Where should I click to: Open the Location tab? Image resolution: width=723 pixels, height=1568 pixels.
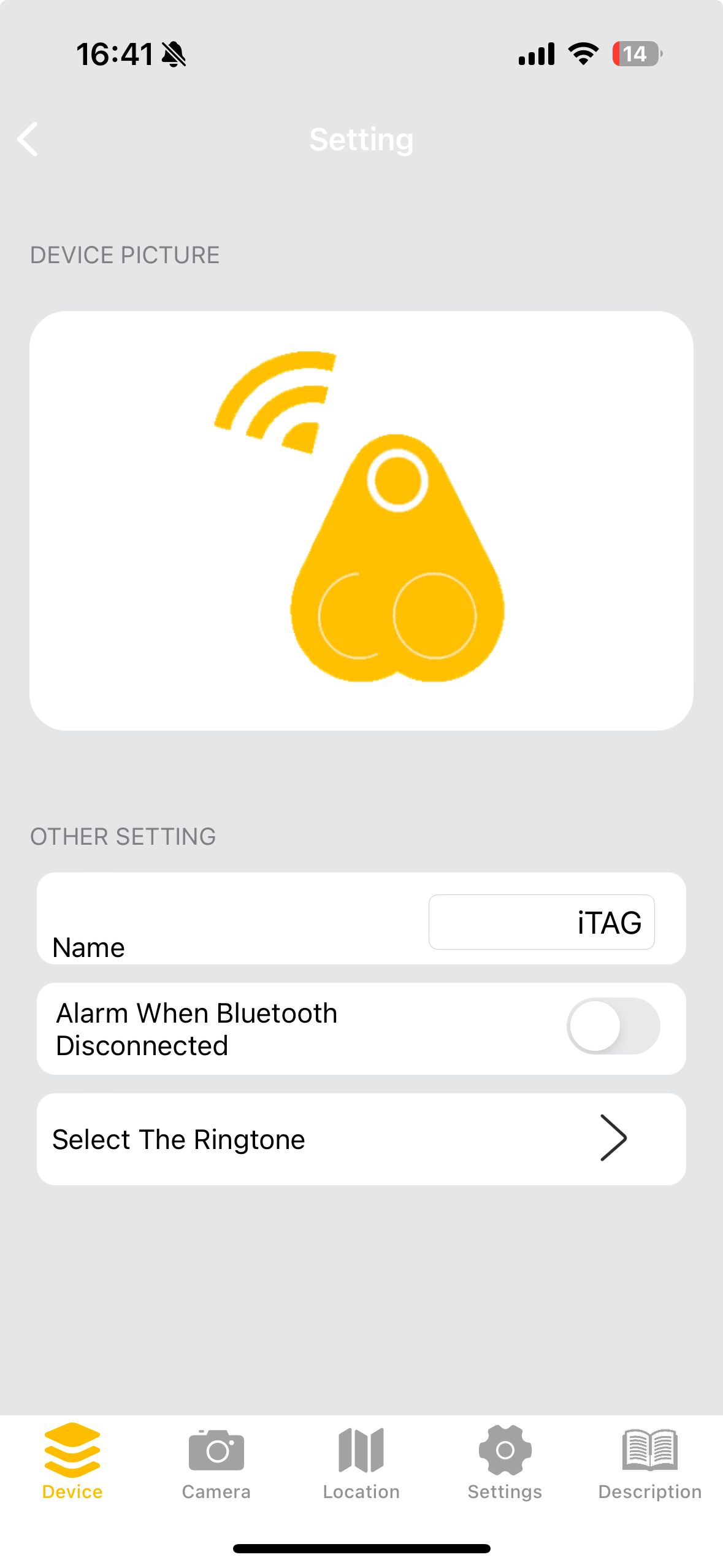coord(361,1462)
